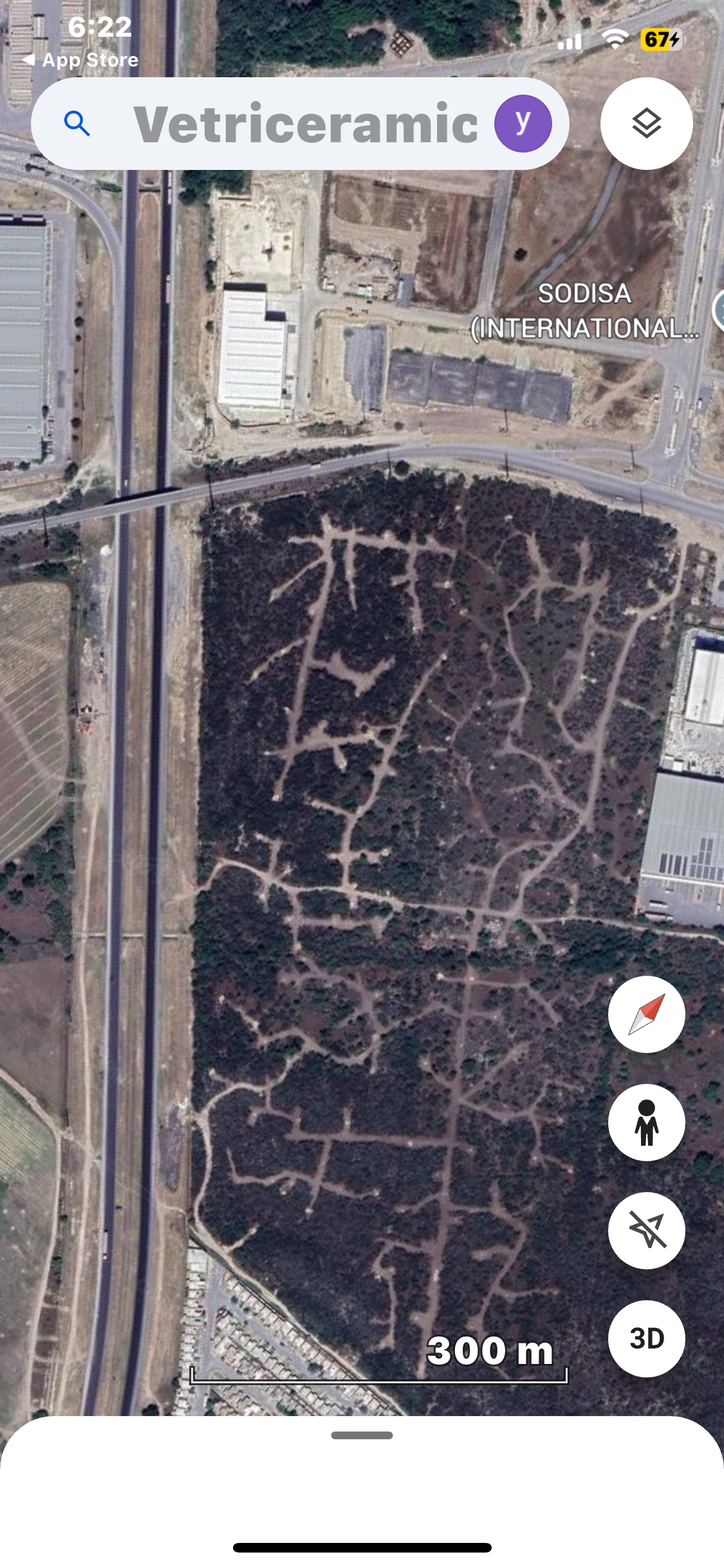Center the map on my location
724x1568 pixels.
point(646,1230)
